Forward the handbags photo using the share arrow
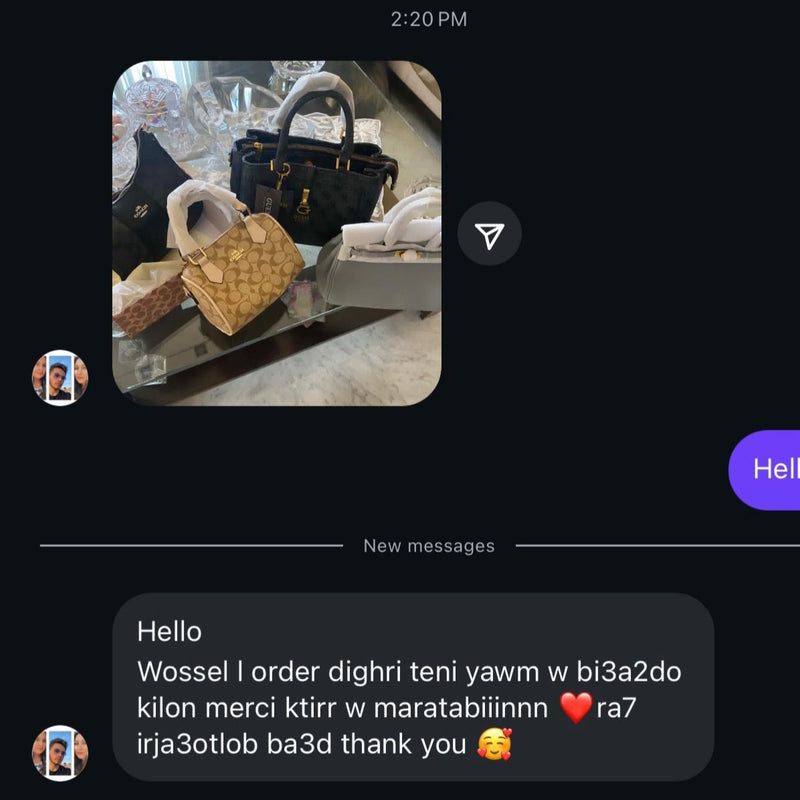This screenshot has height=800, width=800. click(489, 234)
